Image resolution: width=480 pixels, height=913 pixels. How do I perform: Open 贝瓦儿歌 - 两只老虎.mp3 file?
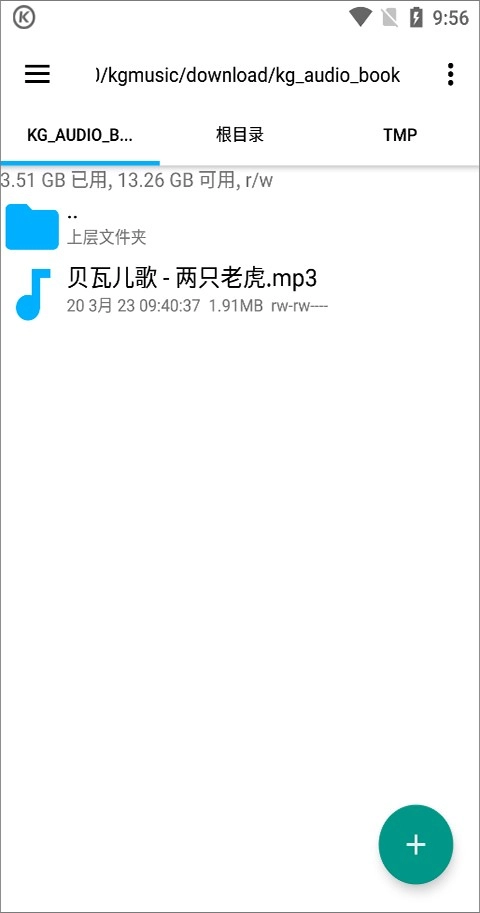[240, 292]
